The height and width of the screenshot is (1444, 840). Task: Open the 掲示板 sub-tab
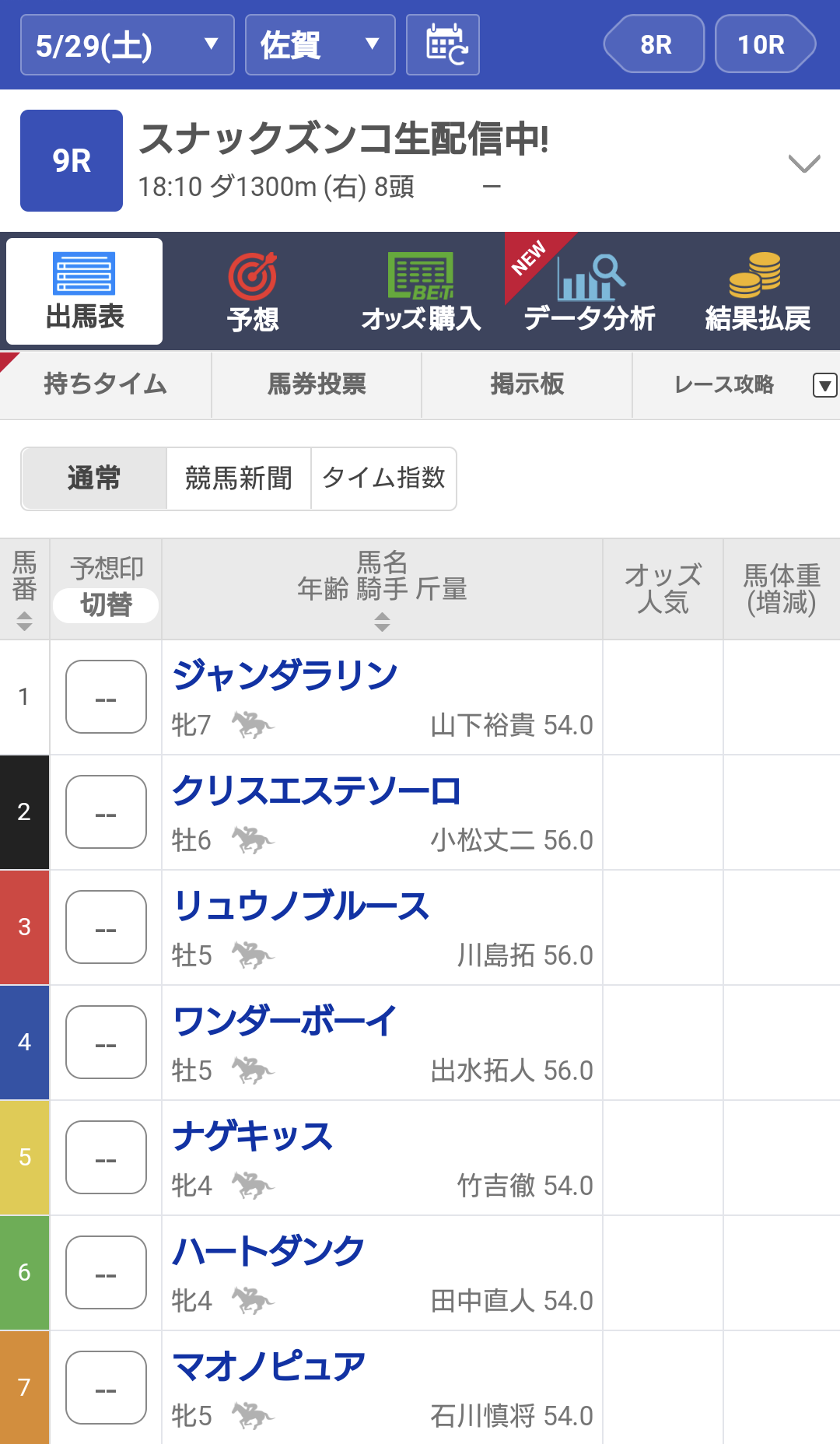point(527,384)
